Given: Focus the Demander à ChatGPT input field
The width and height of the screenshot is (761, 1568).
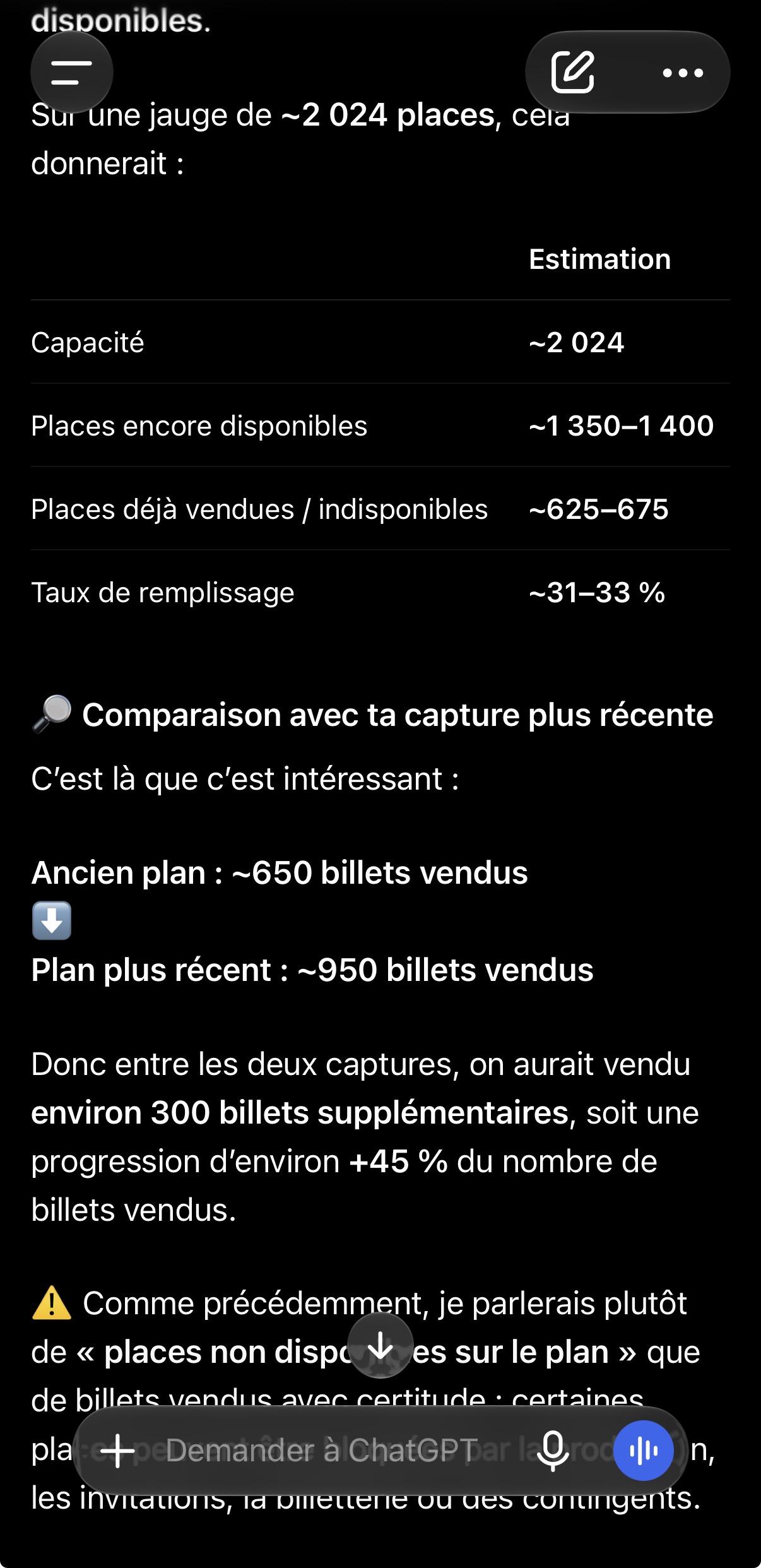Looking at the screenshot, I should point(322,1451).
